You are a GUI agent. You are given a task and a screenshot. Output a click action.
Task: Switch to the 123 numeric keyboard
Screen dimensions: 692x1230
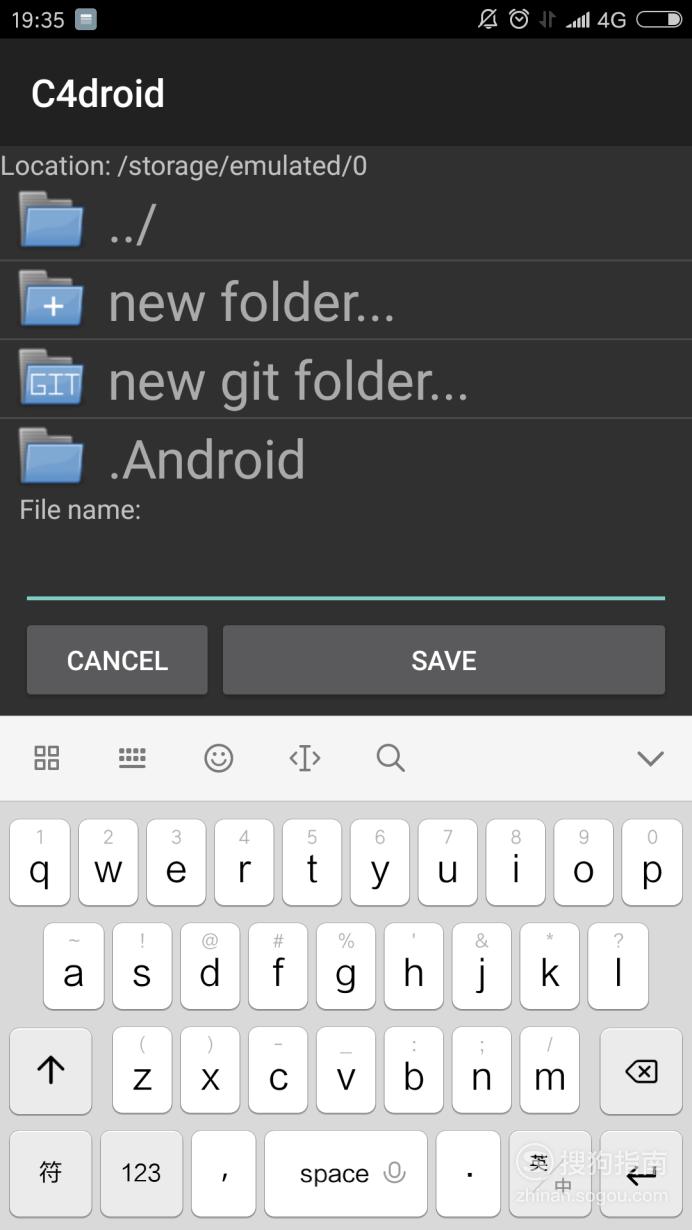[x=141, y=1173]
